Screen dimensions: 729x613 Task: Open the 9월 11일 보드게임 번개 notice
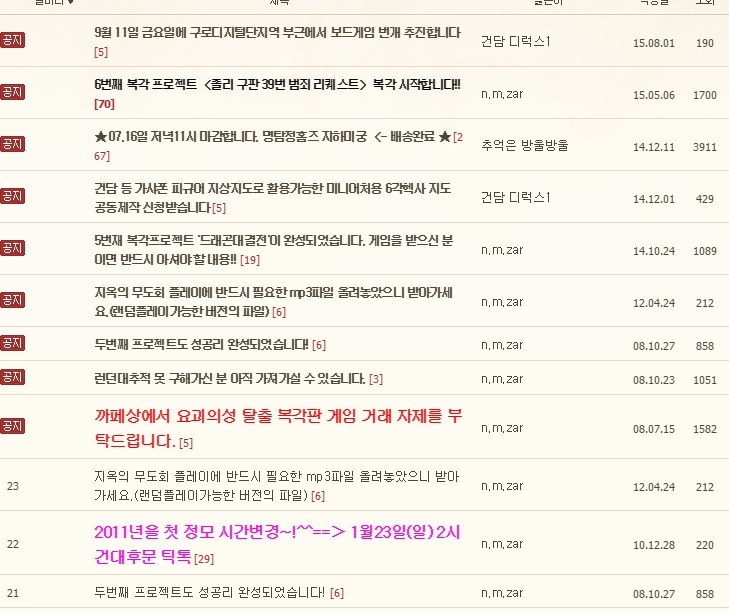tap(277, 33)
